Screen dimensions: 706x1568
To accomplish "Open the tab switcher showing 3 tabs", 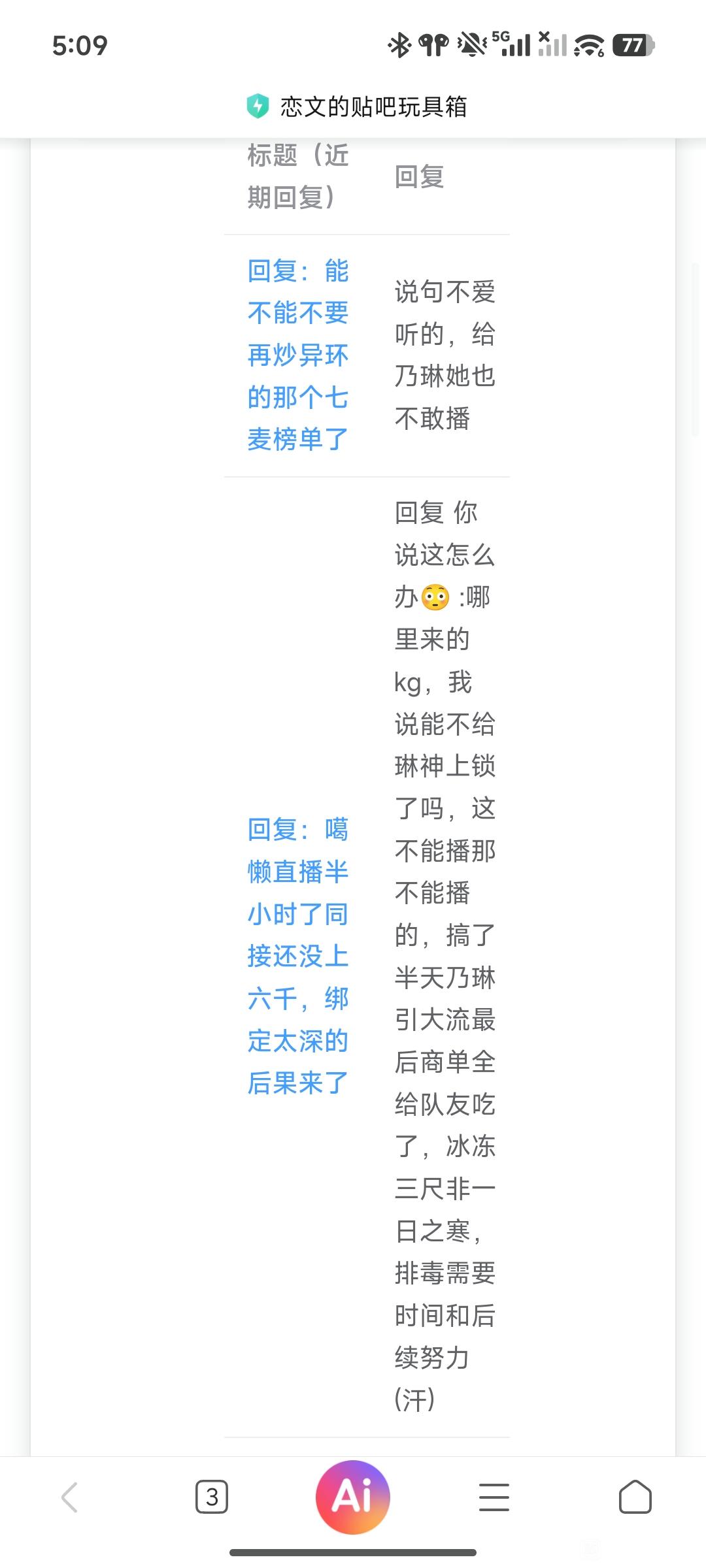I will (212, 1497).
